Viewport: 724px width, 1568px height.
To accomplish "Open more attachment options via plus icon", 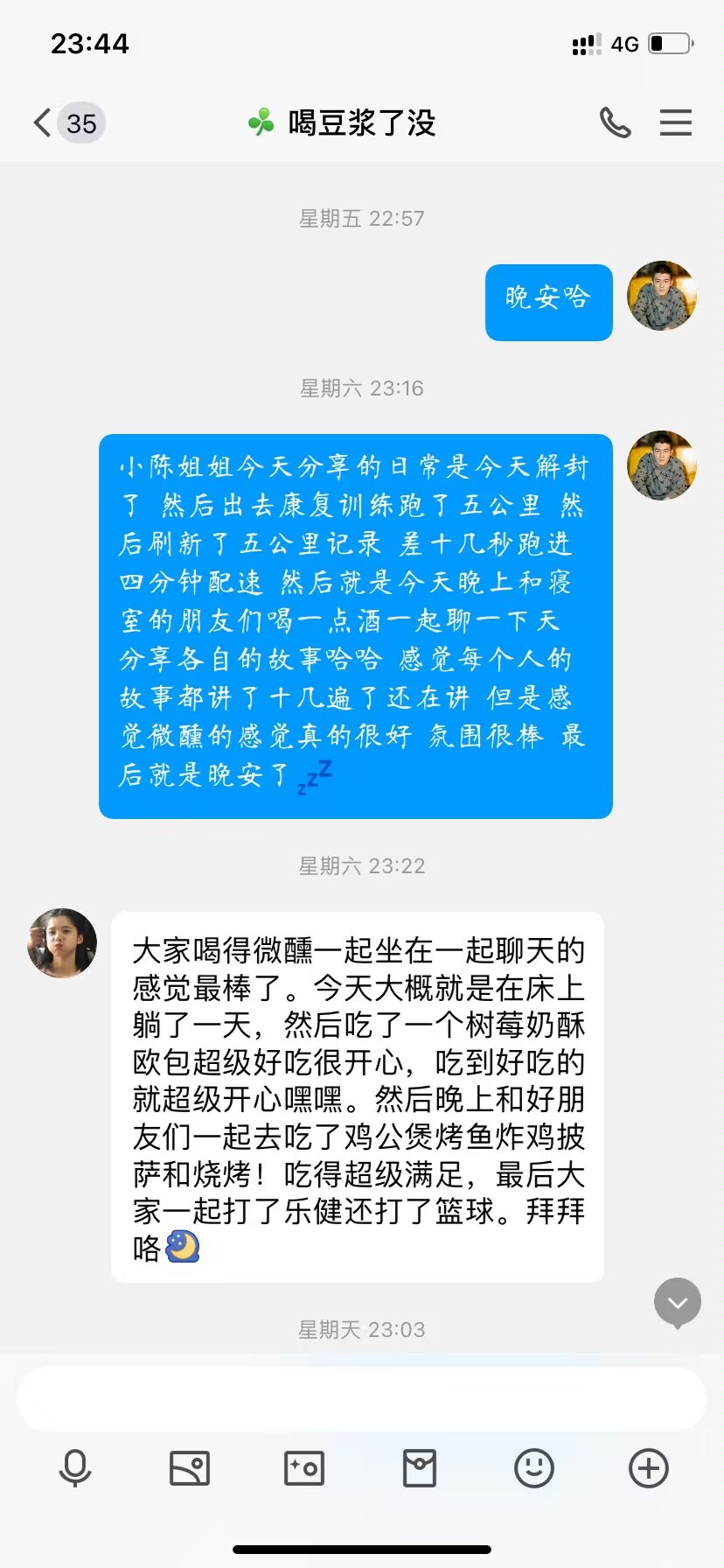I will (649, 1468).
